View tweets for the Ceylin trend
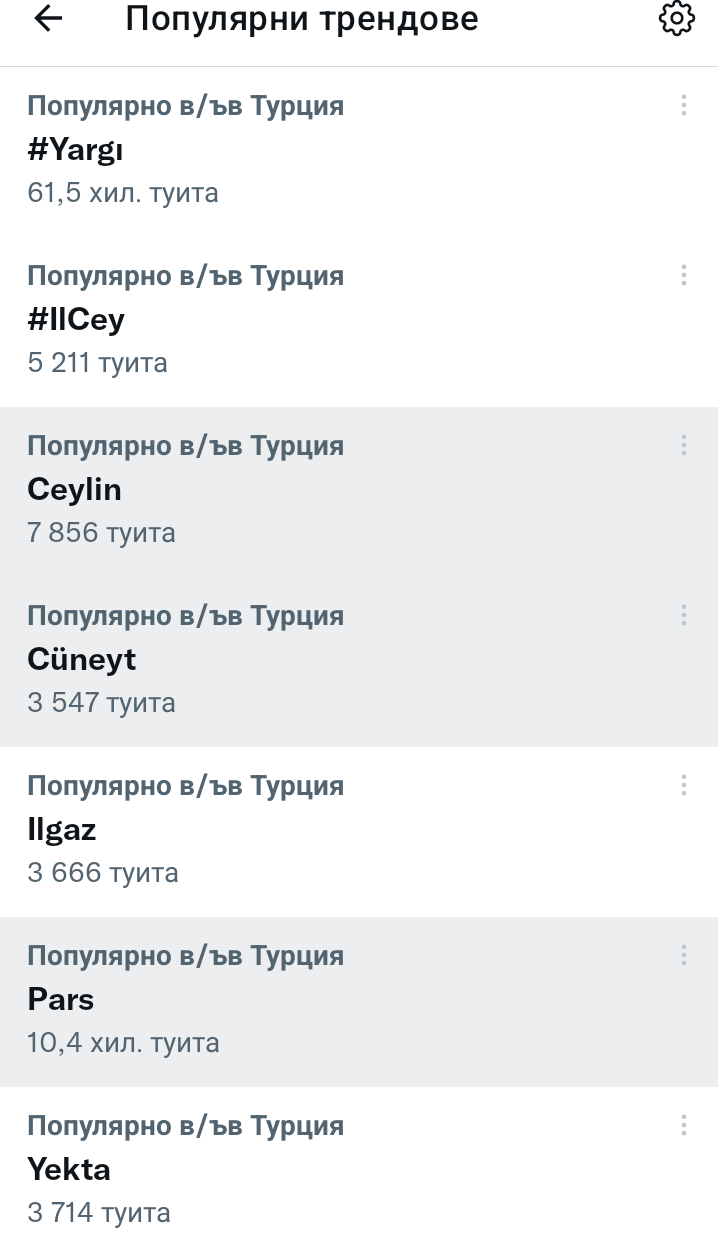 pos(359,492)
